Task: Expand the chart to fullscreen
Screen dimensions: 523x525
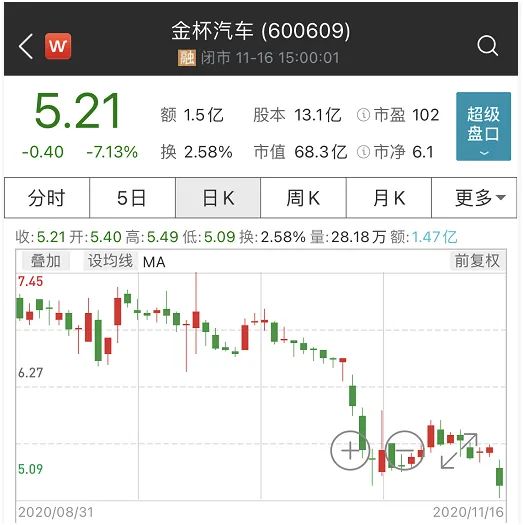Action: pyautogui.click(x=459, y=451)
